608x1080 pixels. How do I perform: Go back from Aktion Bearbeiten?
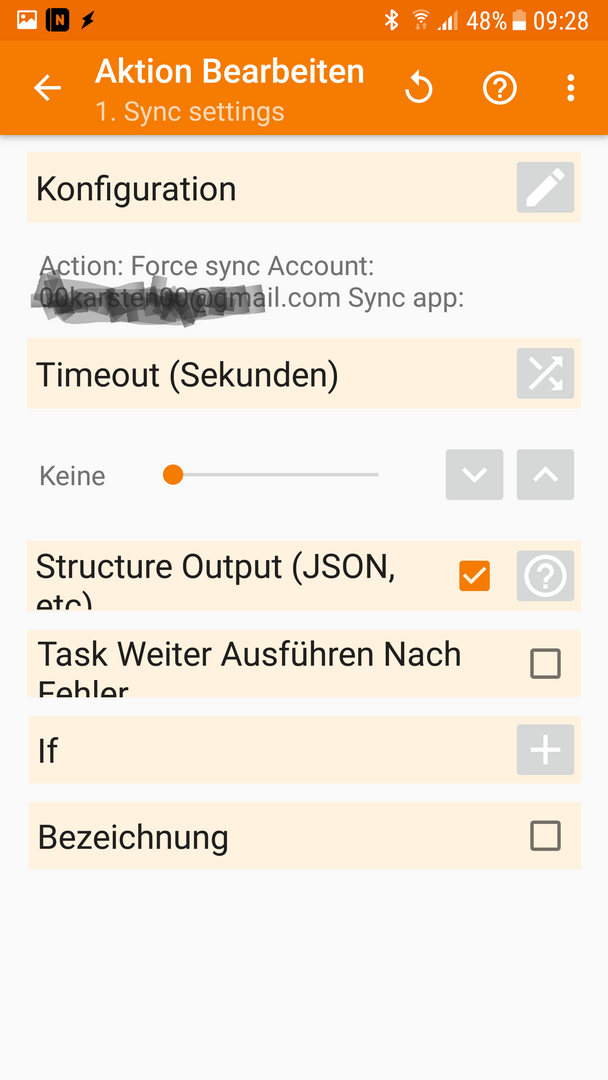(x=47, y=88)
